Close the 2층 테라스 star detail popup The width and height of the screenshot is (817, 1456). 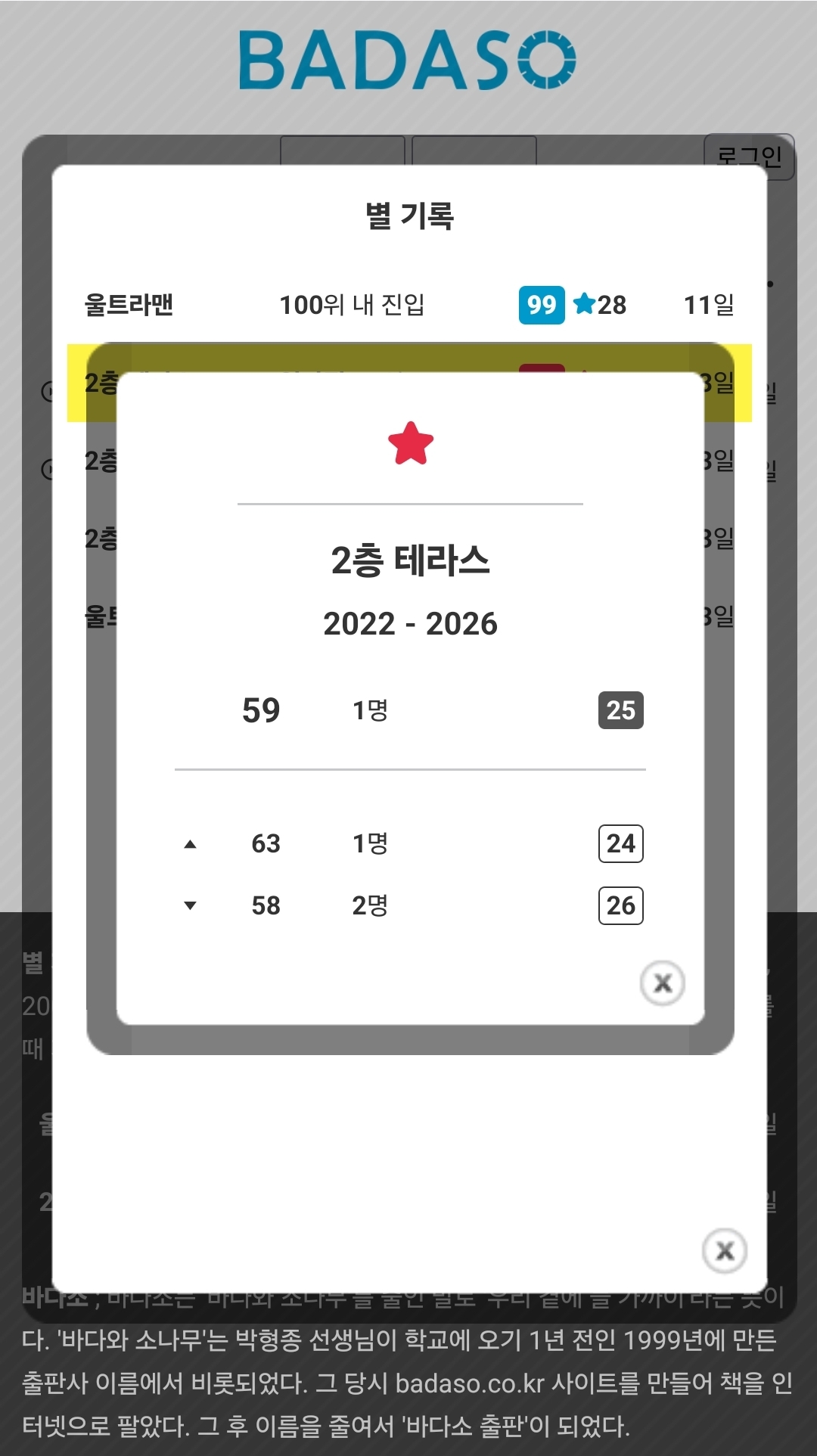663,983
